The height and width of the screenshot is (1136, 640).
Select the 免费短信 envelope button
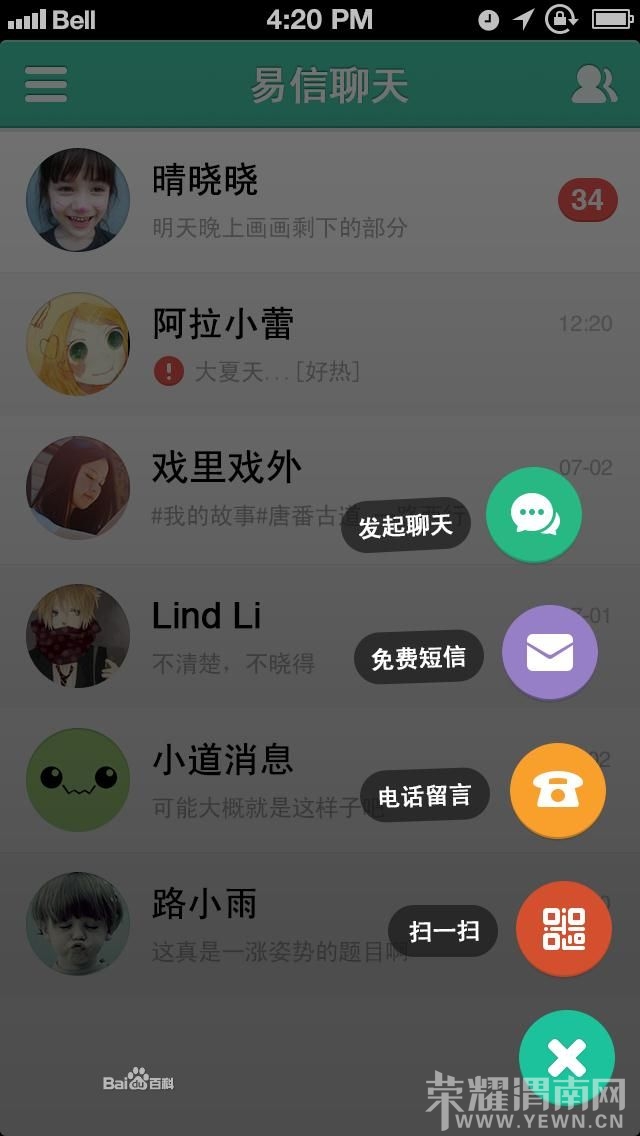549,654
